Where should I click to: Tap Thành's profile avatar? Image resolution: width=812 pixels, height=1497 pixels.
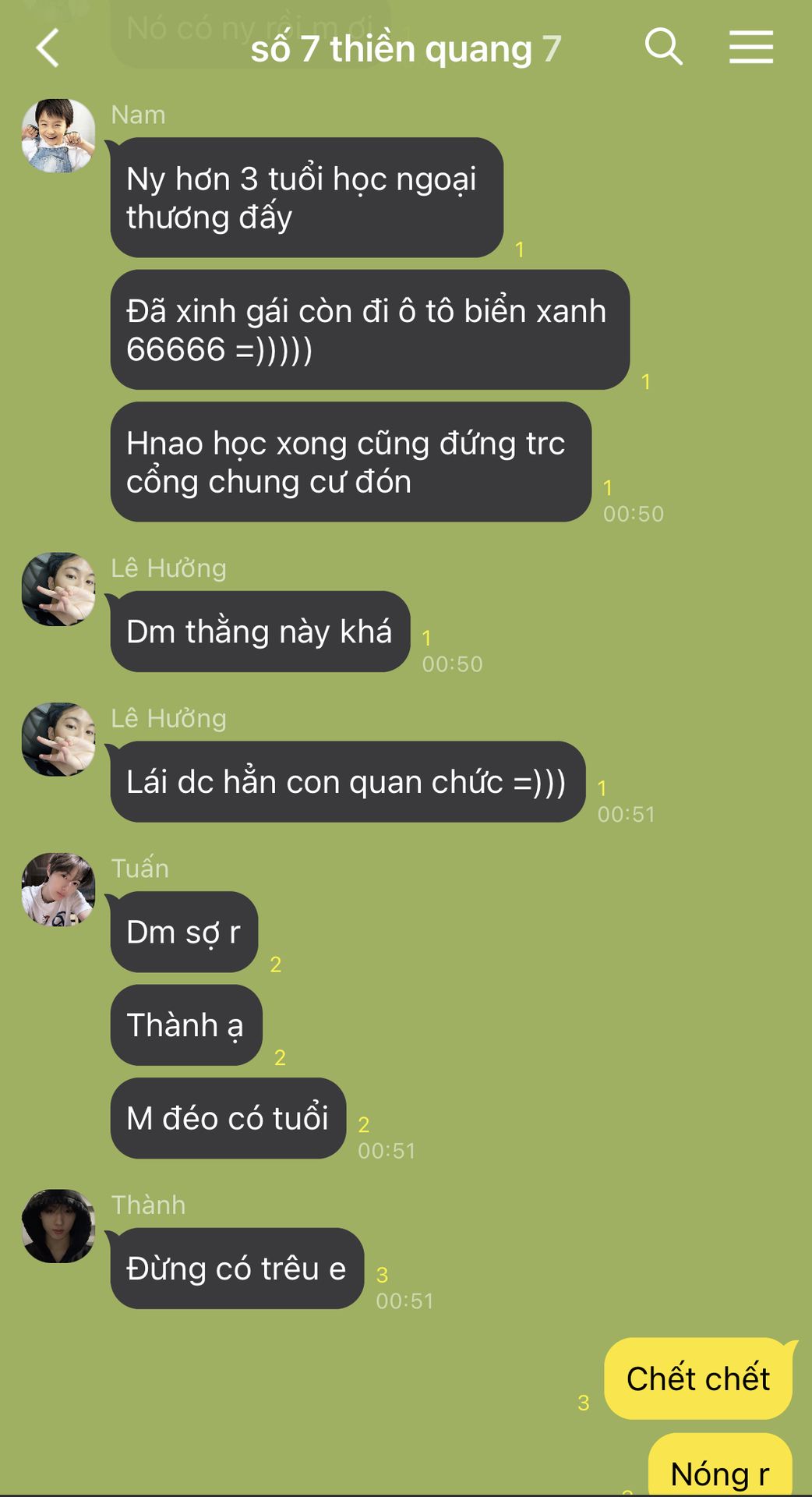tap(58, 1226)
